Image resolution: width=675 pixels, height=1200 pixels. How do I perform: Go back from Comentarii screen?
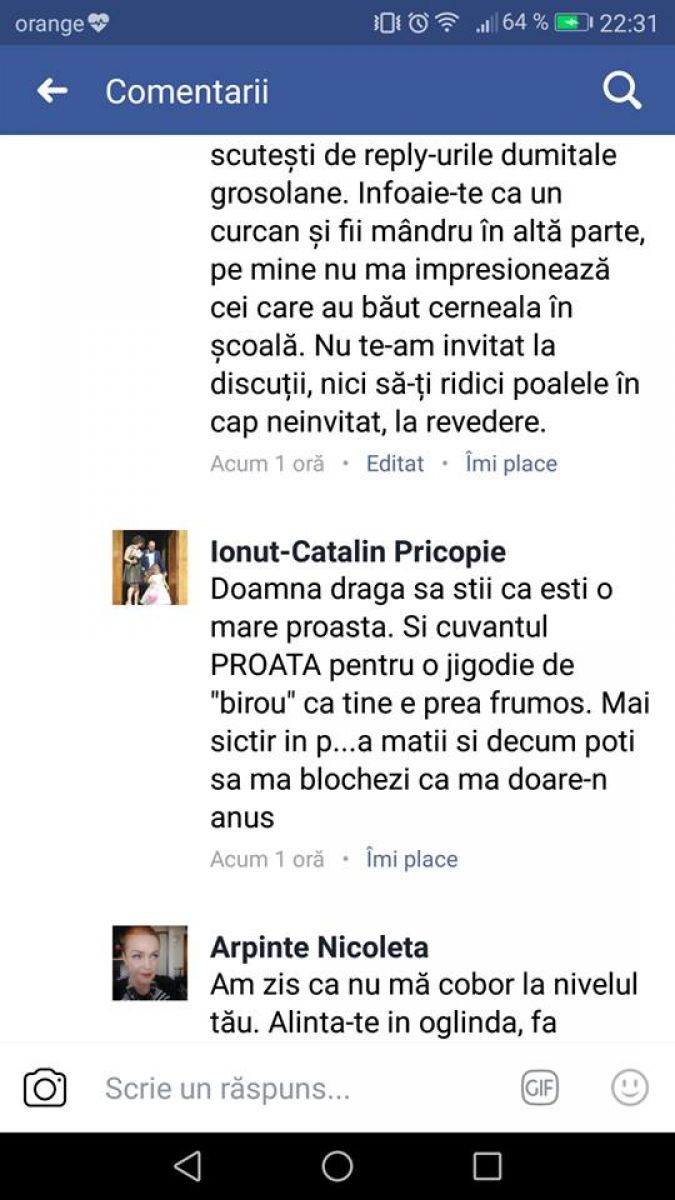(x=52, y=91)
